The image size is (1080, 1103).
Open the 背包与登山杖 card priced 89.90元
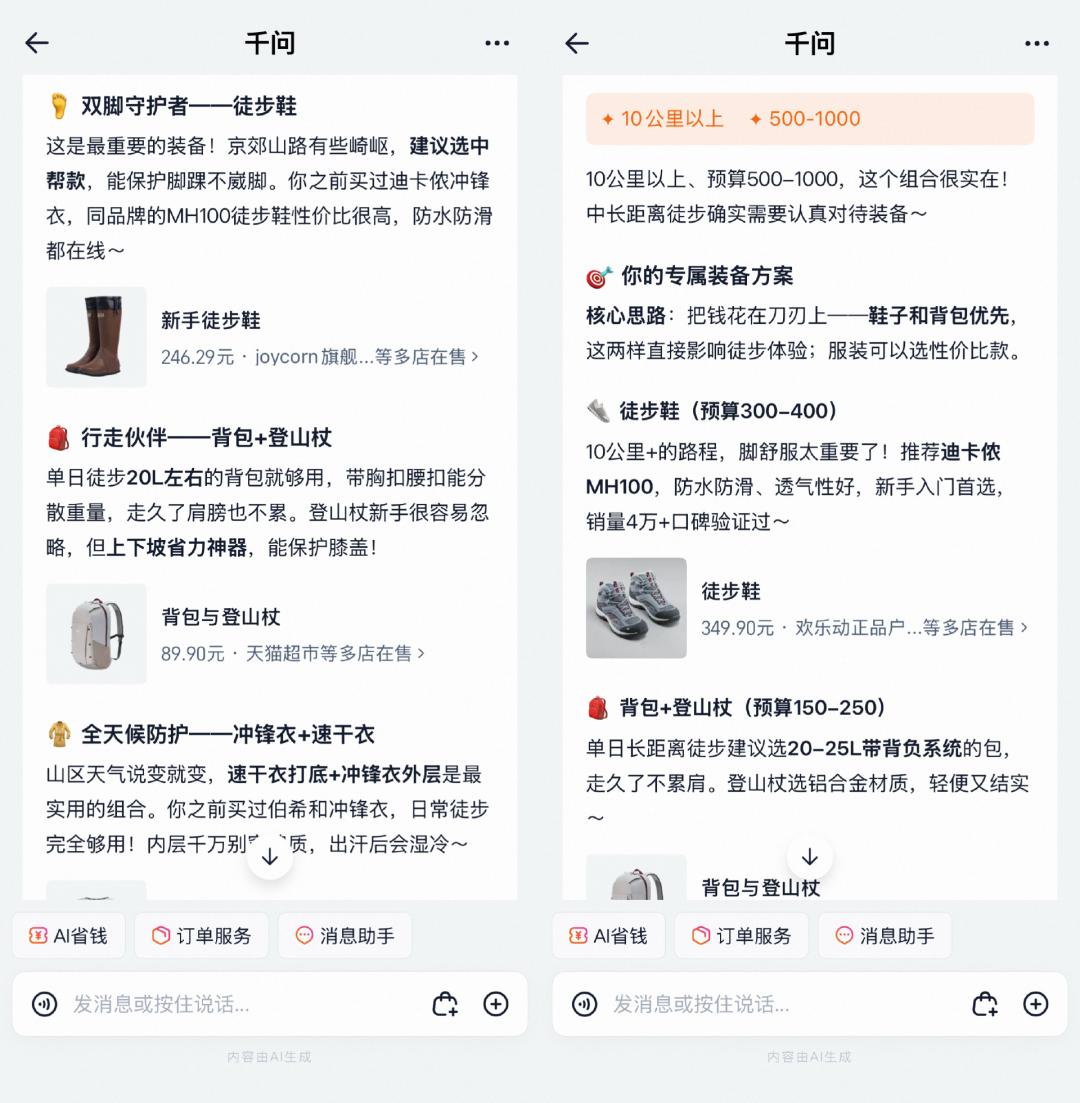tap(270, 634)
